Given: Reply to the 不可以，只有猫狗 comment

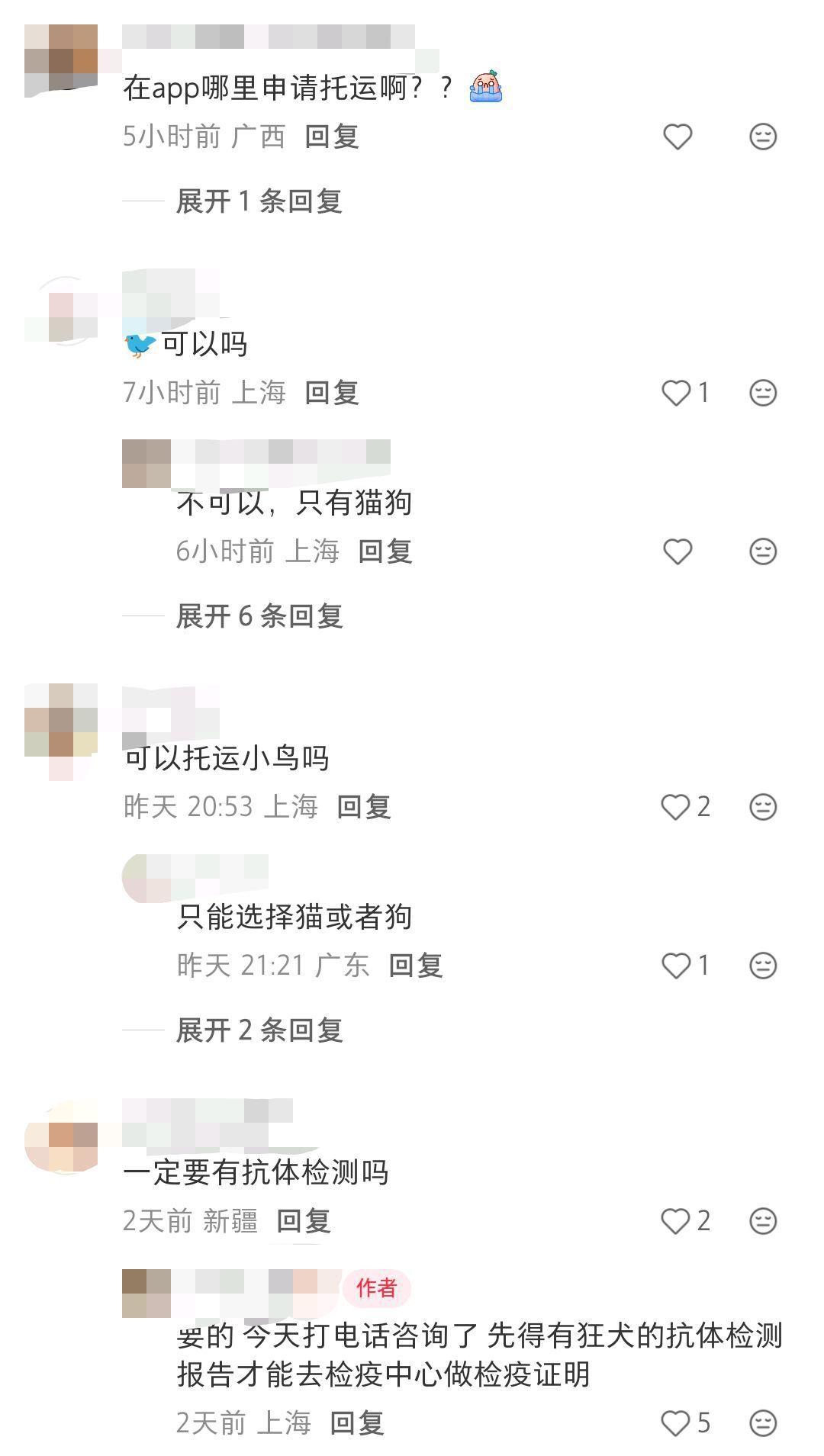Looking at the screenshot, I should coord(385,551).
